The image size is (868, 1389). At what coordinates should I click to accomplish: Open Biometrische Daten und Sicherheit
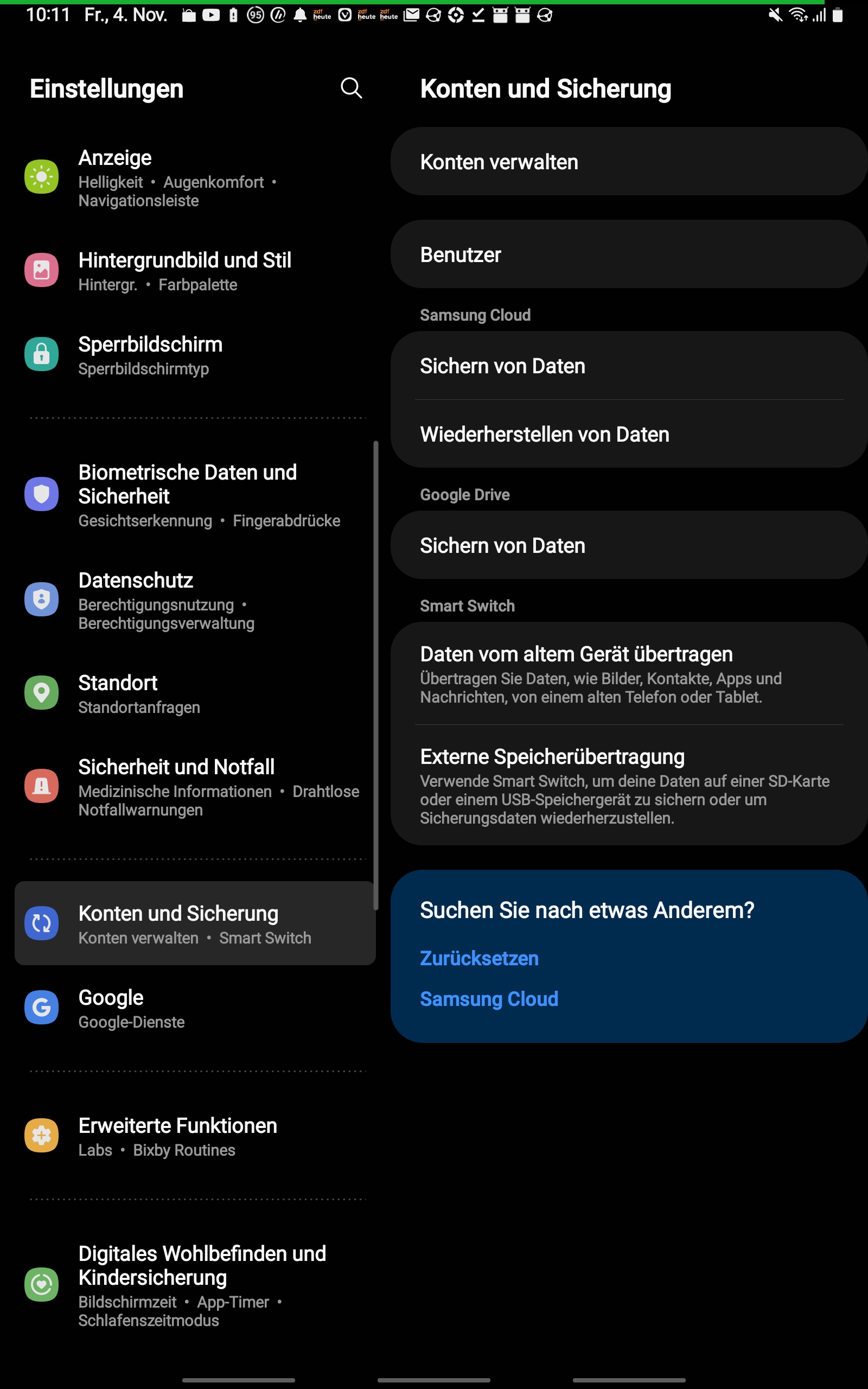(195, 495)
